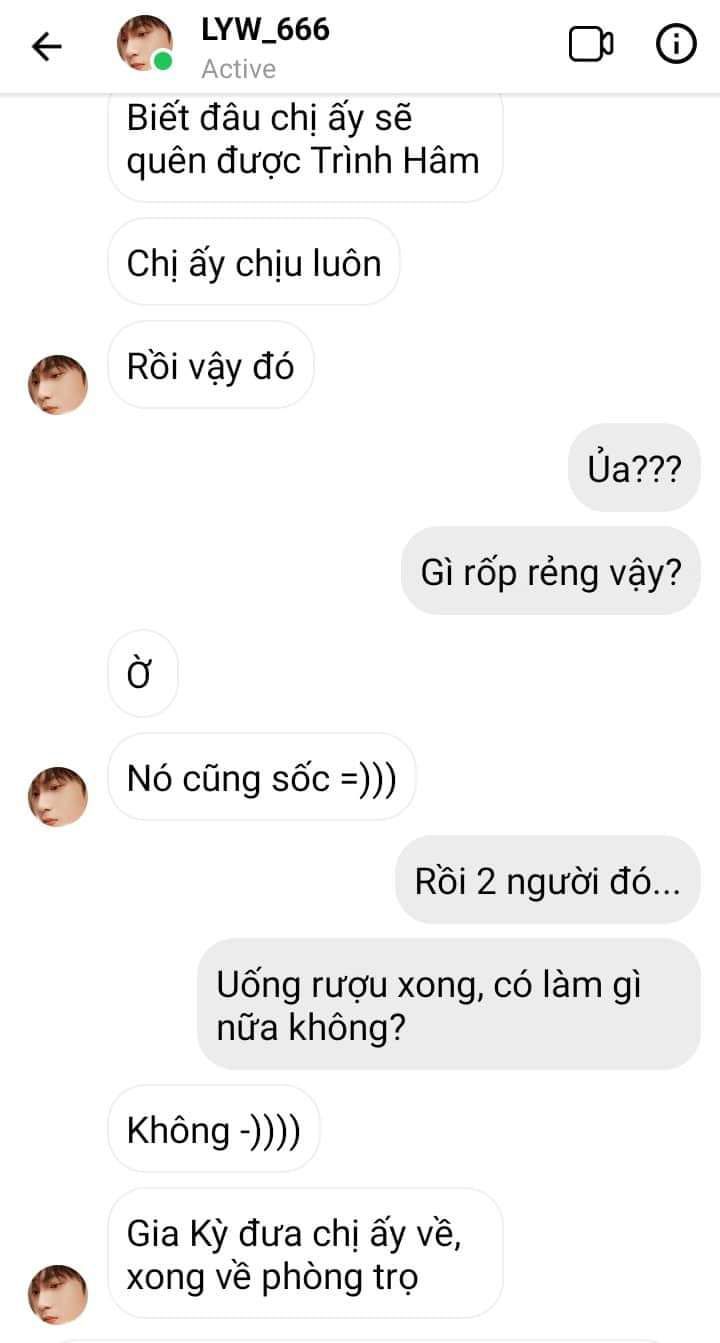Screen dimensions: 720x1343
Task: Start a video call with LYW_666
Action: (590, 45)
